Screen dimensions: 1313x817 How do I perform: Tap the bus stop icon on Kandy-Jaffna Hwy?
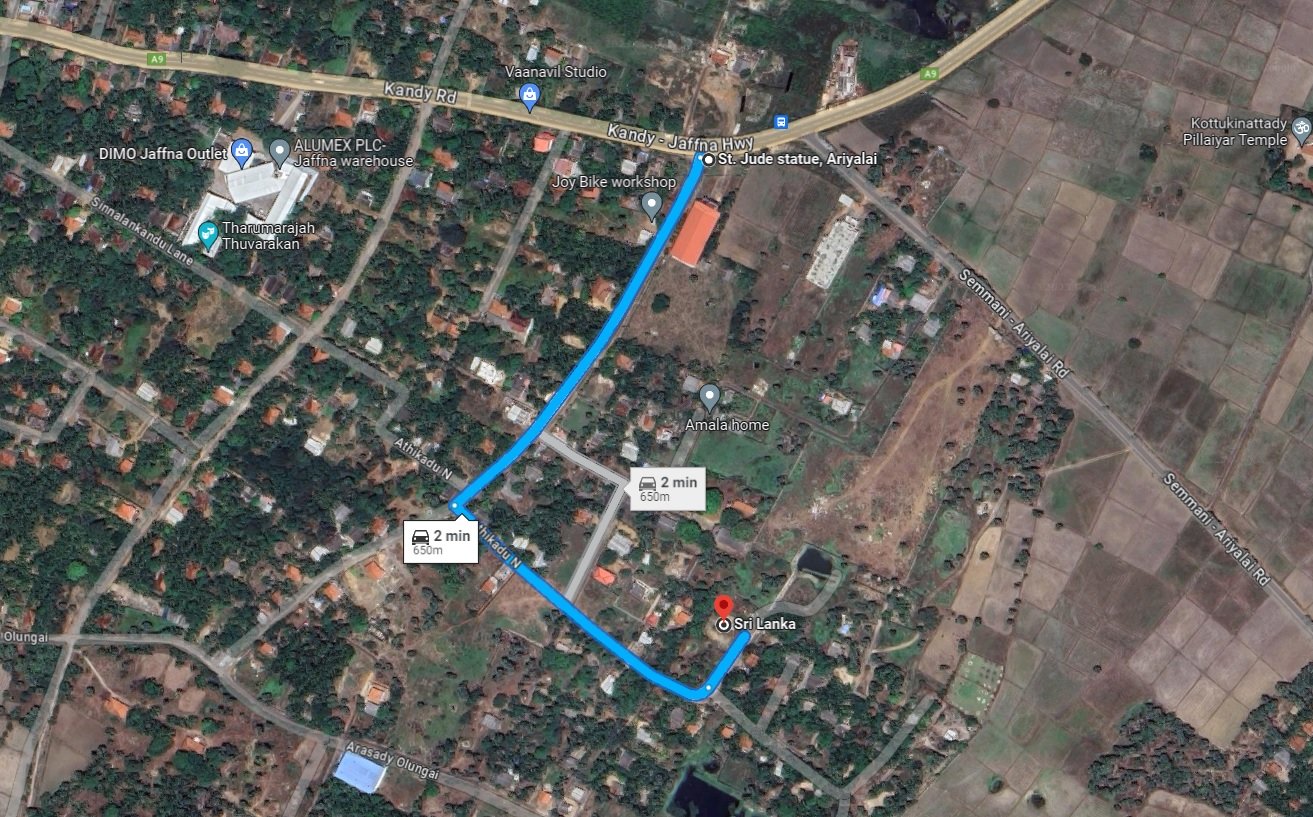[x=782, y=122]
